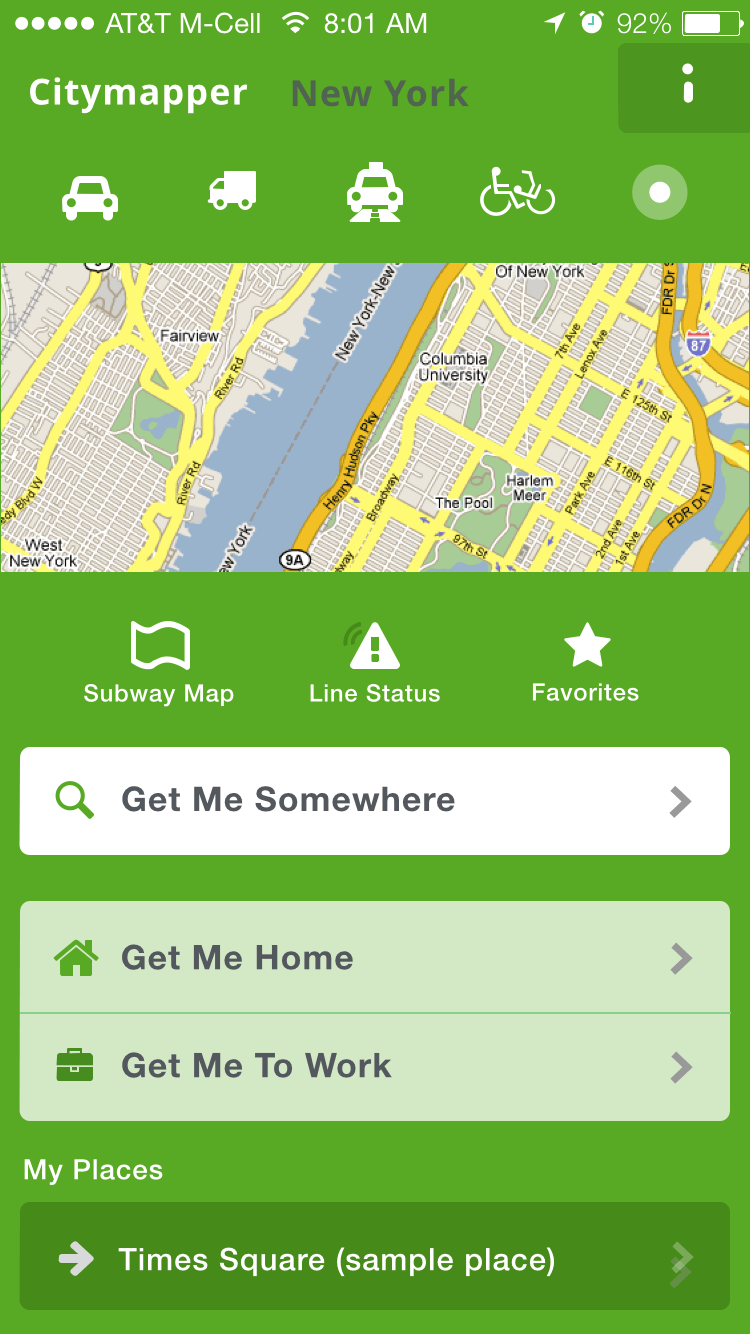Image resolution: width=750 pixels, height=1334 pixels.
Task: Open the info button
Action: point(686,87)
